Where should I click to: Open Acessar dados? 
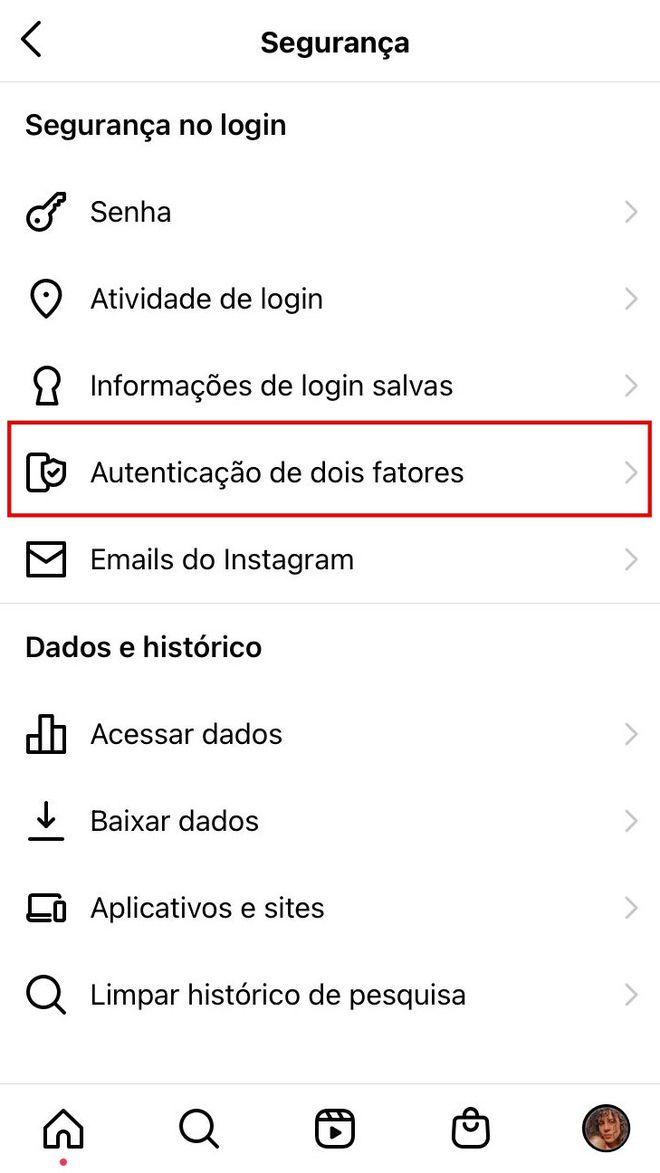click(x=330, y=734)
